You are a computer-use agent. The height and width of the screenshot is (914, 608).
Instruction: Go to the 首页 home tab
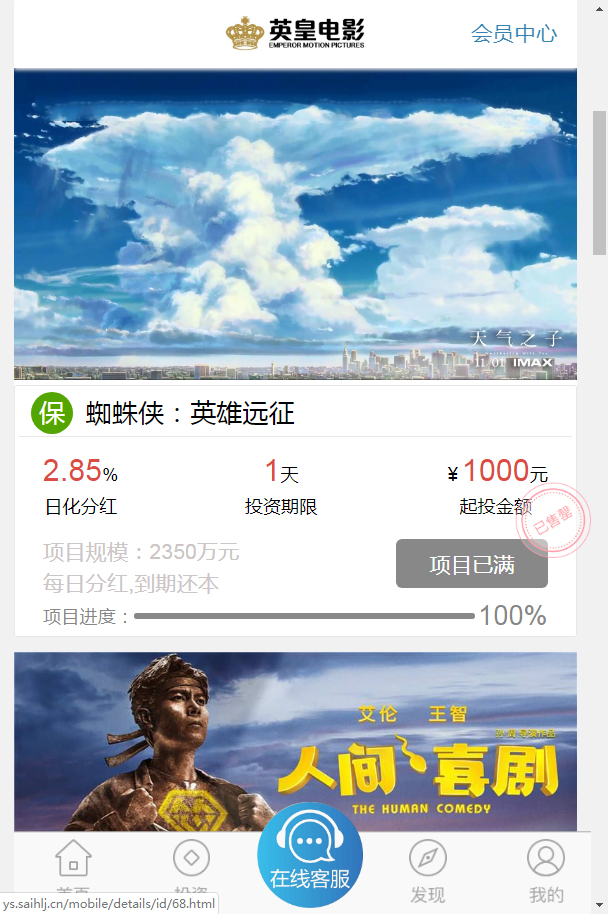tap(73, 870)
